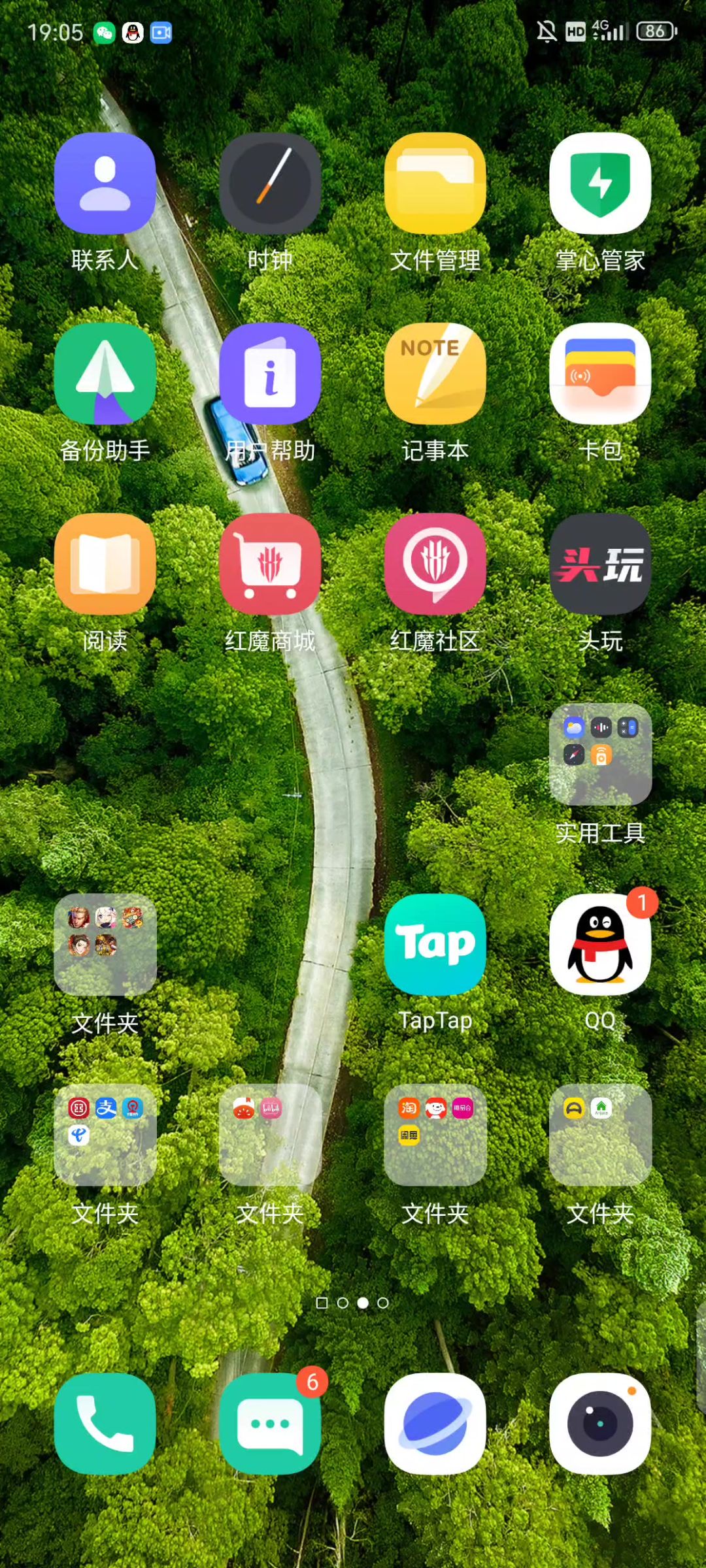
Task: Open the 记事本 notes app
Action: pos(435,374)
